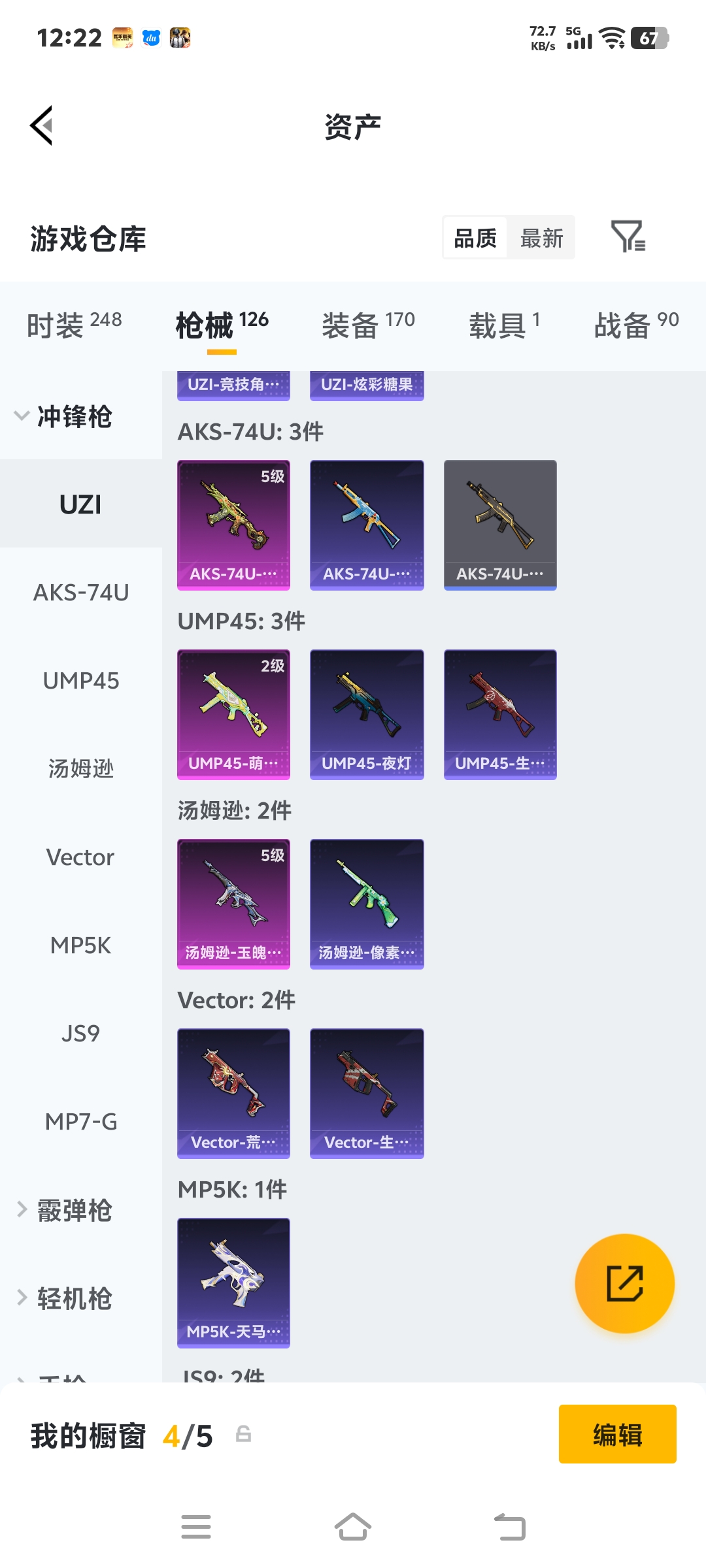Sort items by 最新
Viewport: 706px width, 1568px height.
point(541,238)
